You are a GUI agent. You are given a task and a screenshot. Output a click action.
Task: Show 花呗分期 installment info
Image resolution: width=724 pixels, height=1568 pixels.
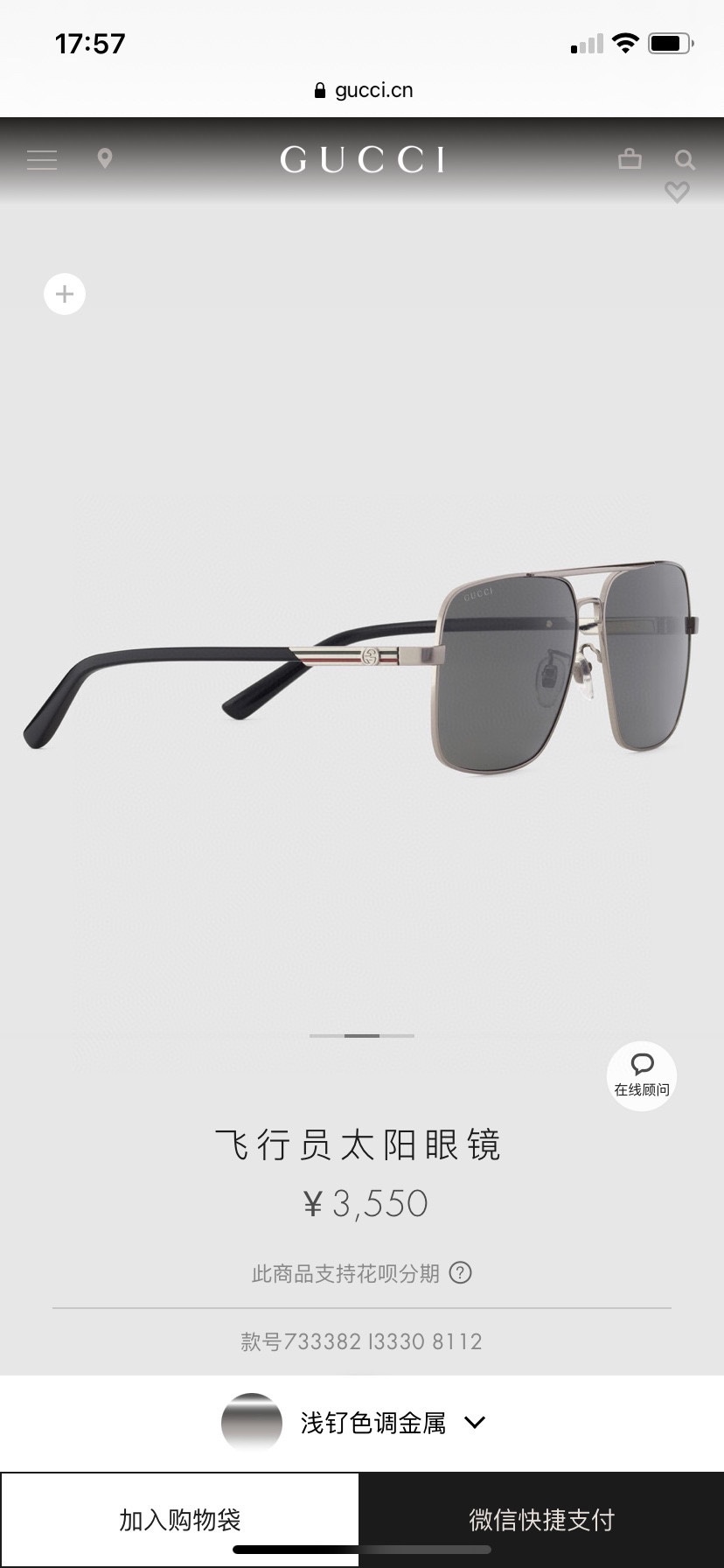click(460, 1272)
